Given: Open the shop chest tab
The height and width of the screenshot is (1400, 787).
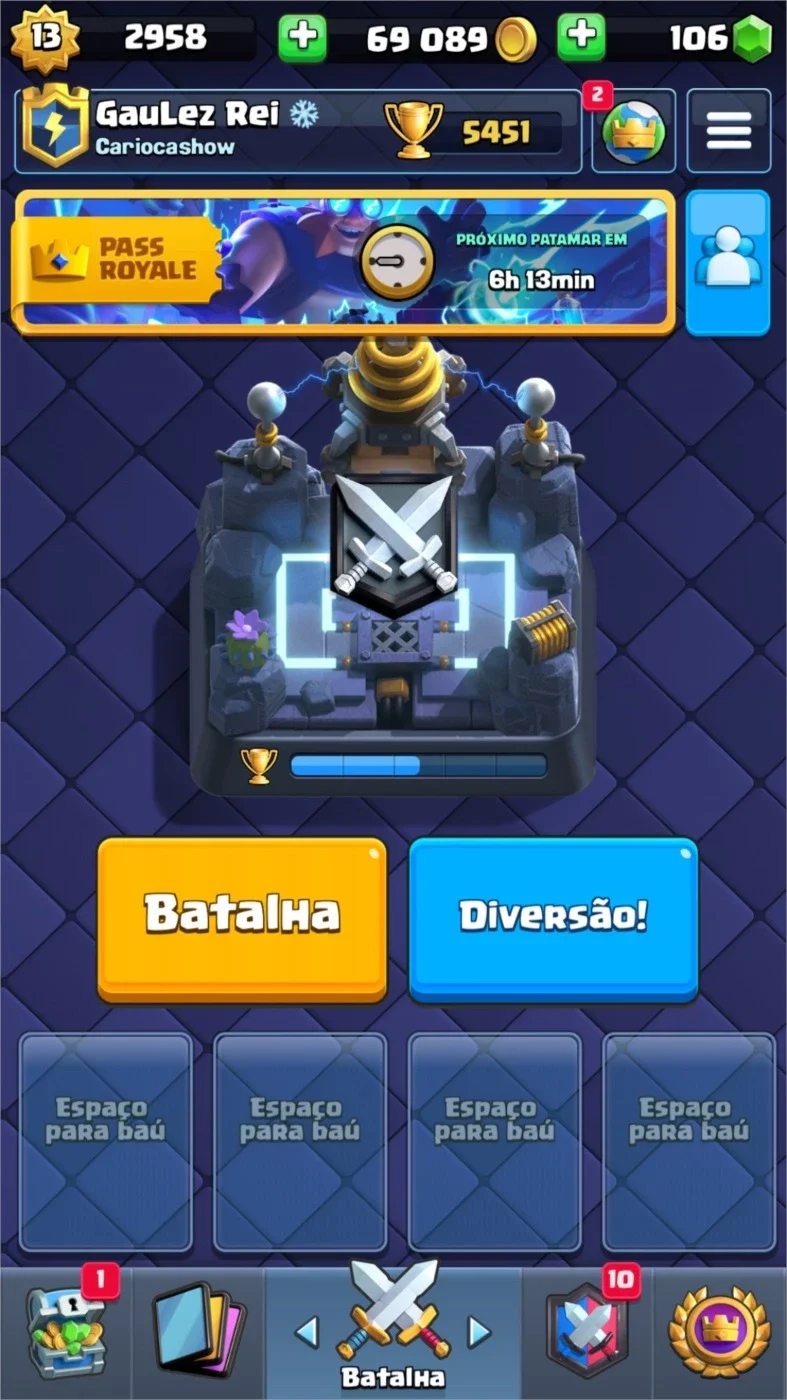Looking at the screenshot, I should point(65,1334).
